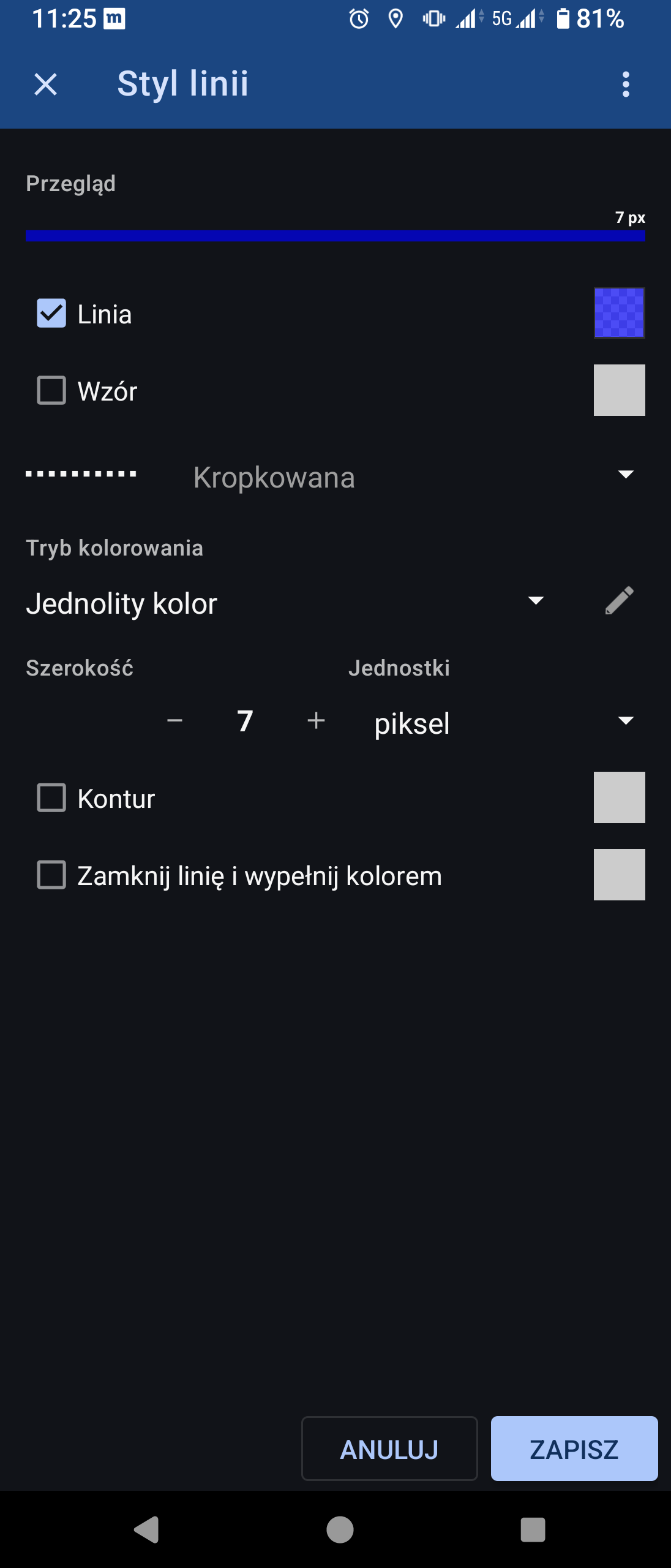Open the overflow menu
This screenshot has width=671, height=1568.
coord(625,84)
